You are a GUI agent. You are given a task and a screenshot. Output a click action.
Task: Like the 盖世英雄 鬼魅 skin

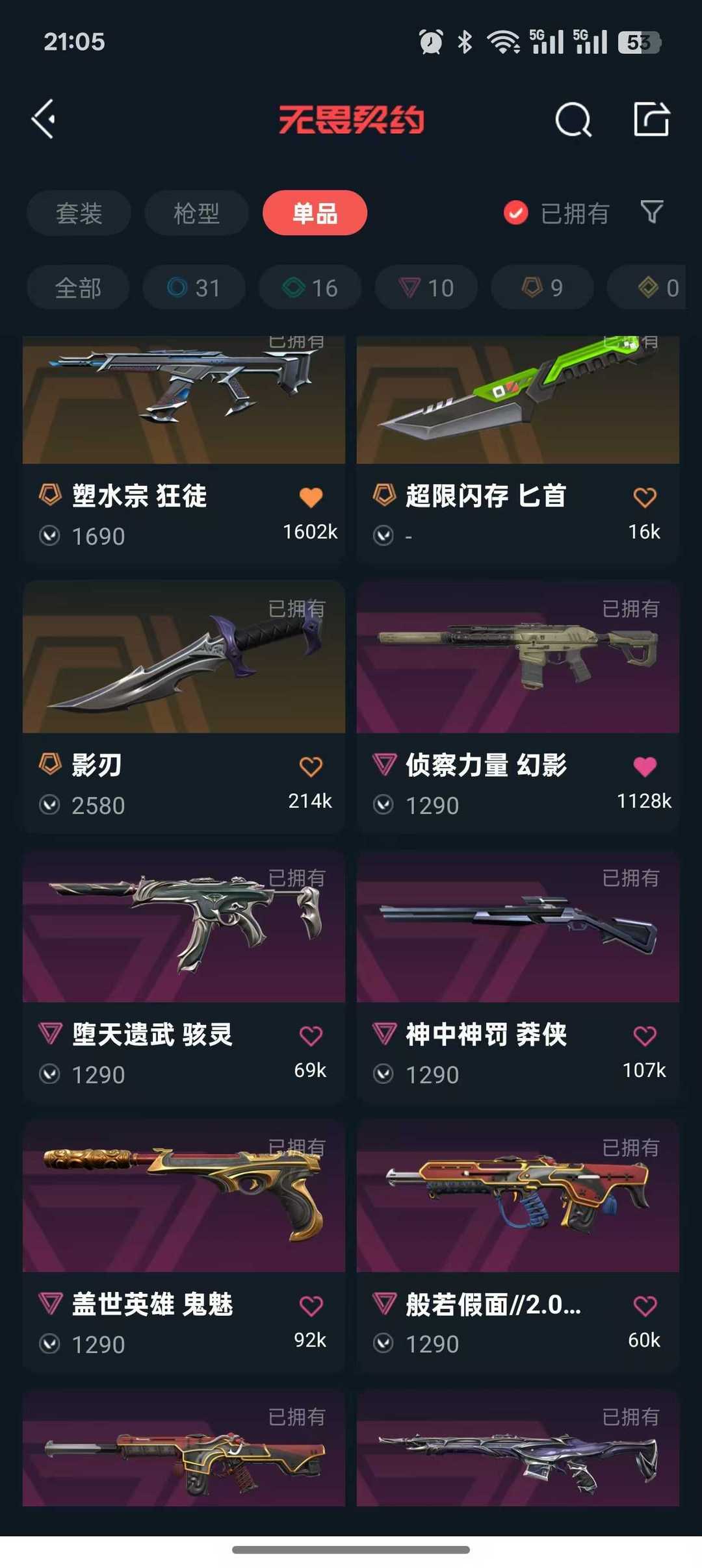point(311,1306)
